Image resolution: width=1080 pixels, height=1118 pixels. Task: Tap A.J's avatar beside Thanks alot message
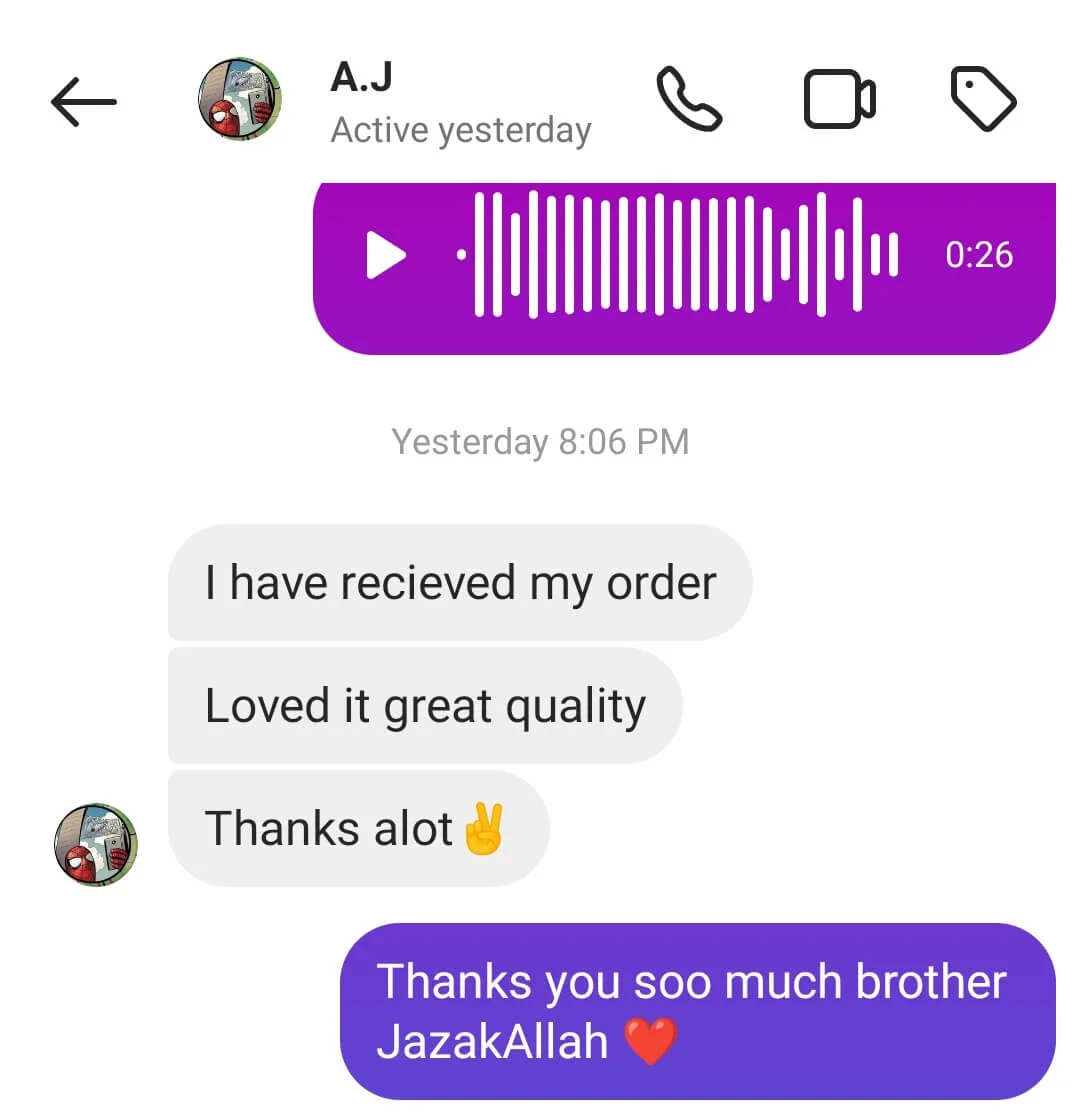96,843
